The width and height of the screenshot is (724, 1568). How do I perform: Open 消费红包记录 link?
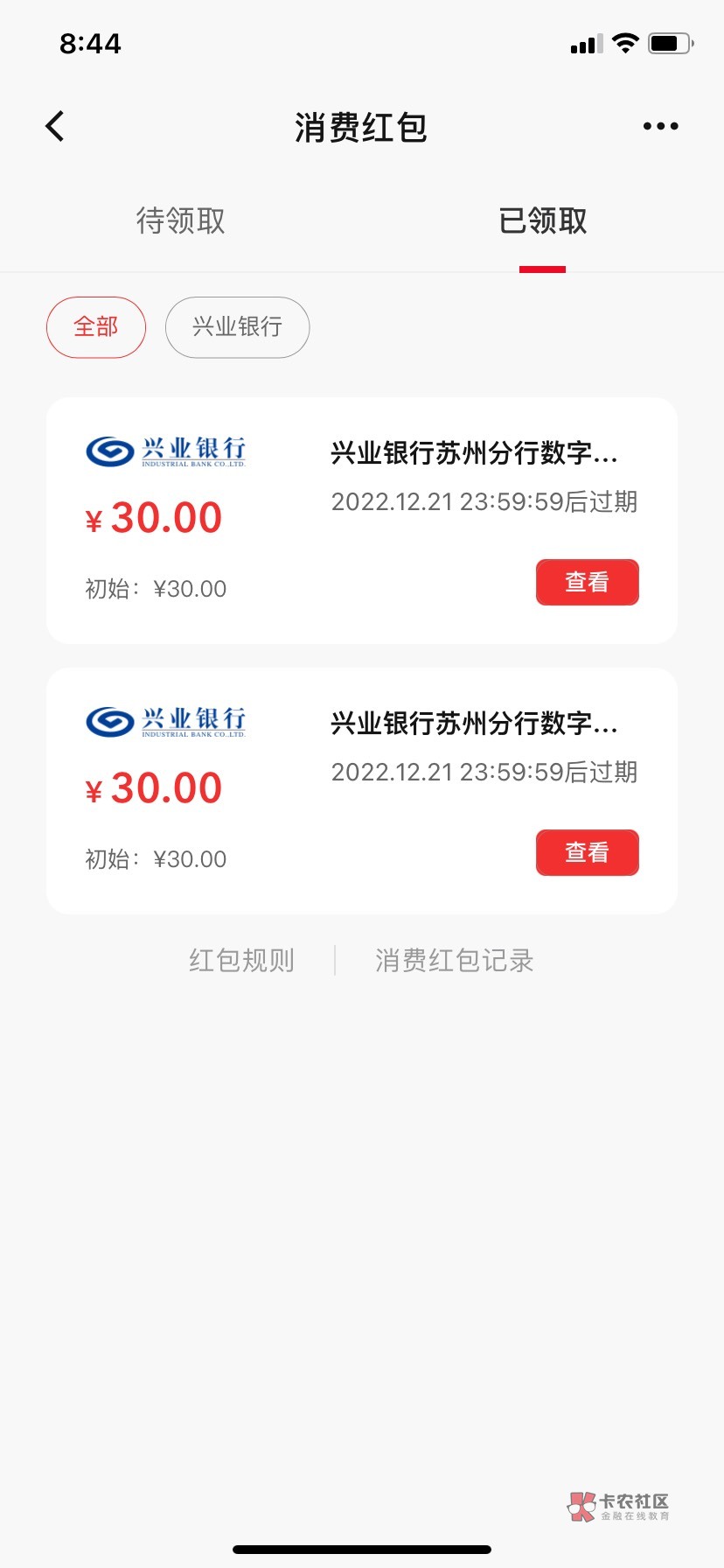coord(454,960)
